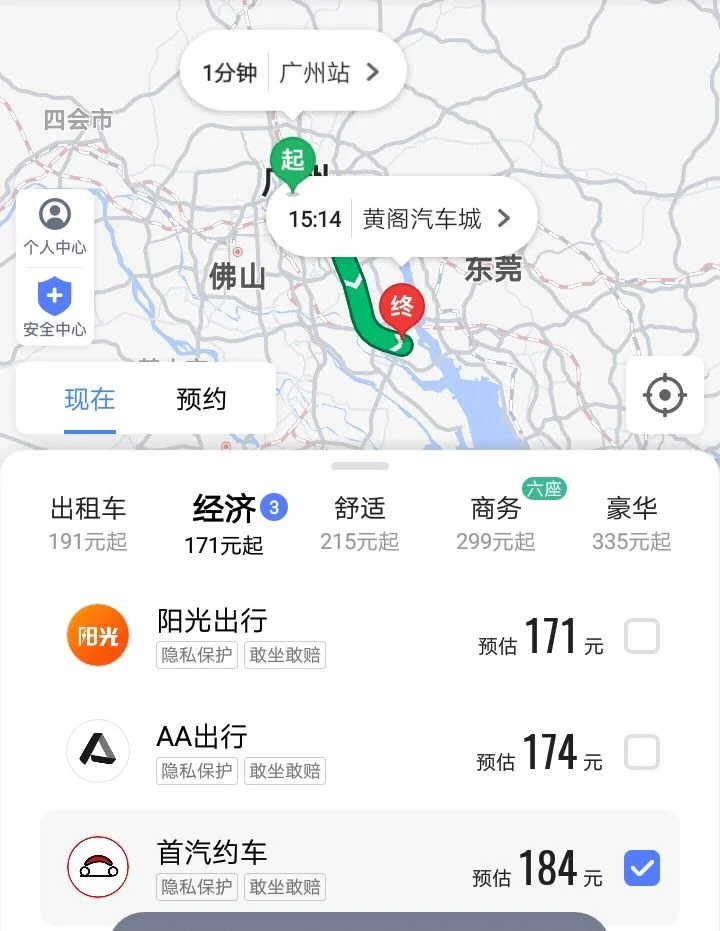Check the AA出行 selection box
Viewport: 720px width, 931px height.
(643, 751)
